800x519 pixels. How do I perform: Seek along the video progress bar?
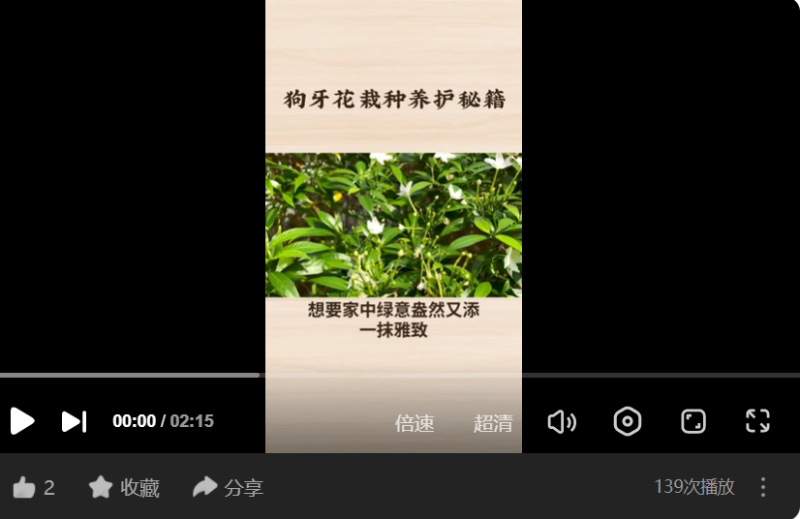pos(400,375)
